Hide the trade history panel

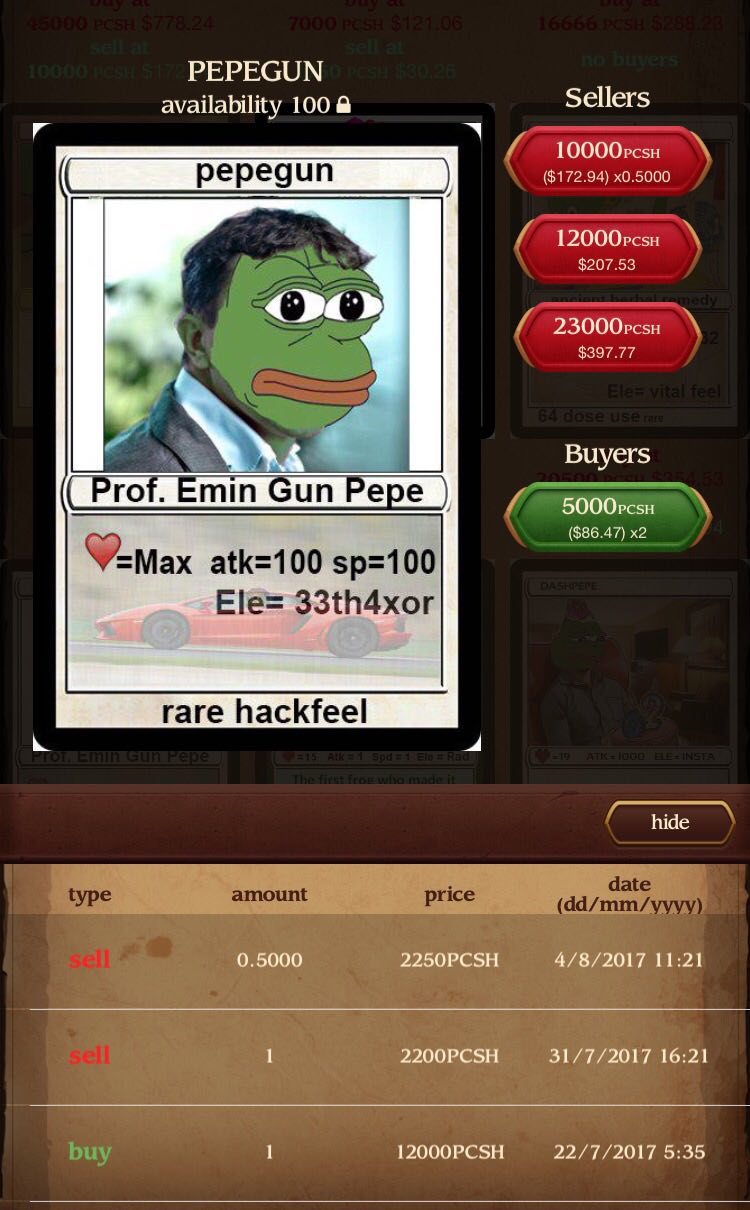click(x=670, y=823)
